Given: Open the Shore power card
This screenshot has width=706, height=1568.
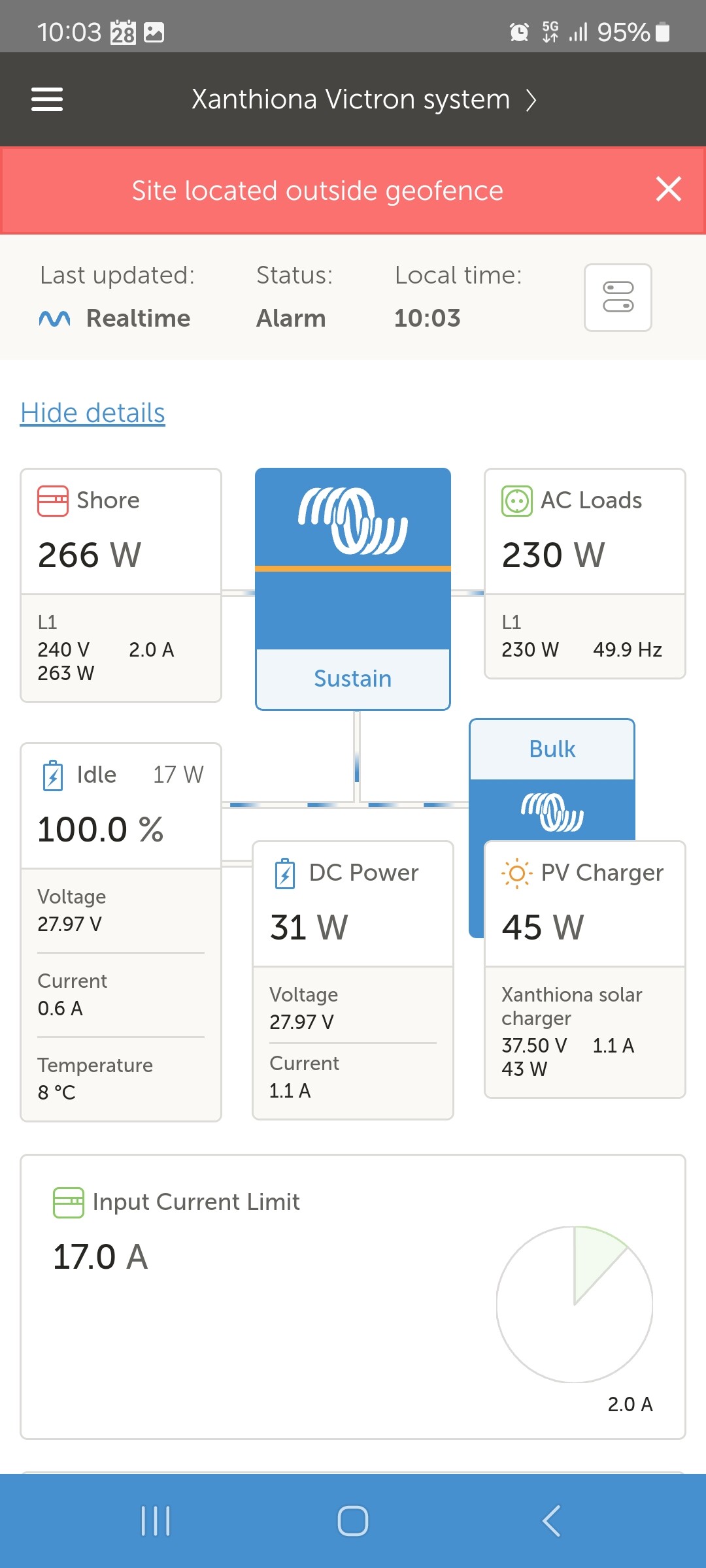Looking at the screenshot, I should point(121,585).
